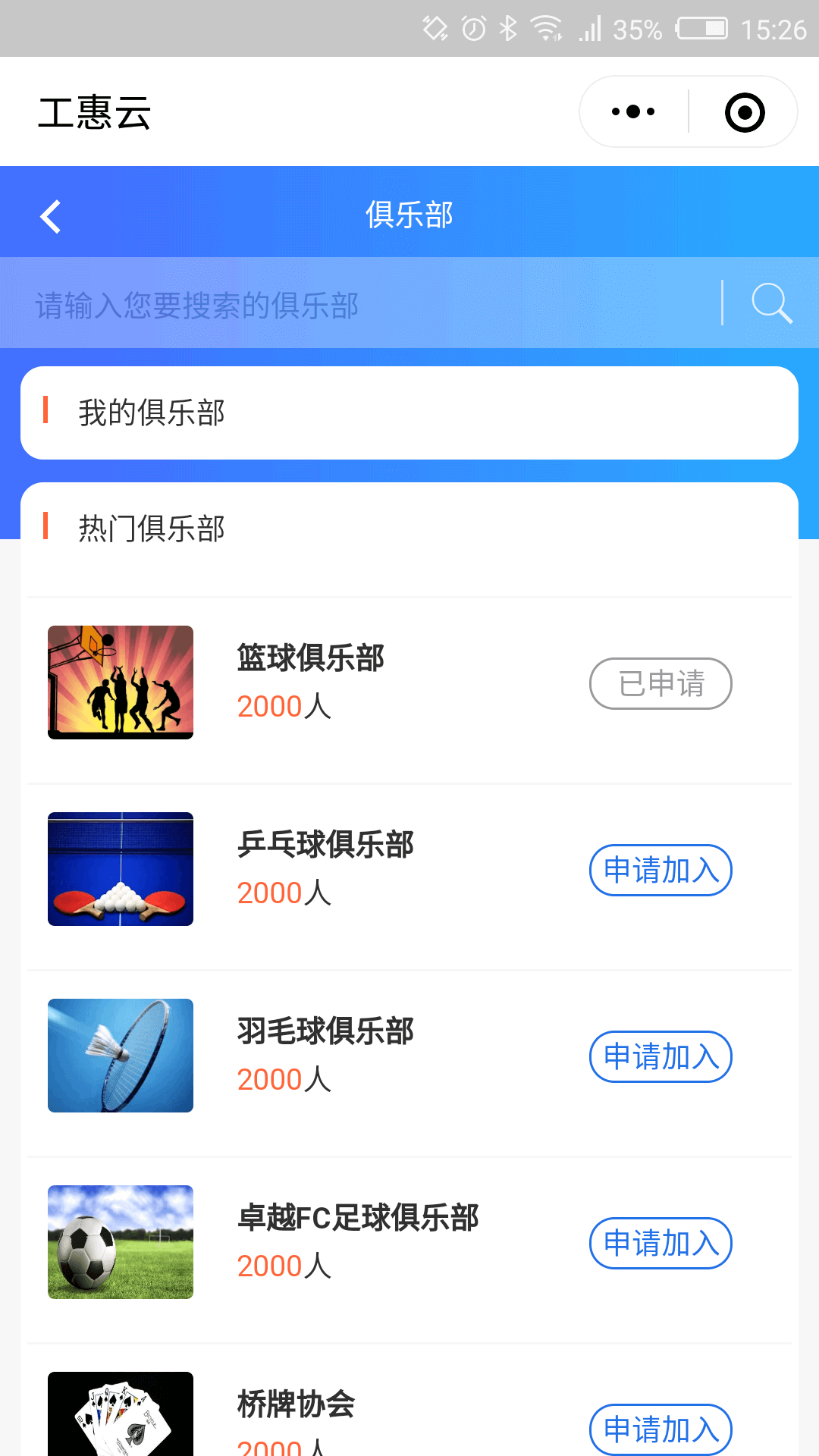The image size is (819, 1456).
Task: Tap the 已申请 button for 篮球俱乐部
Action: [661, 683]
